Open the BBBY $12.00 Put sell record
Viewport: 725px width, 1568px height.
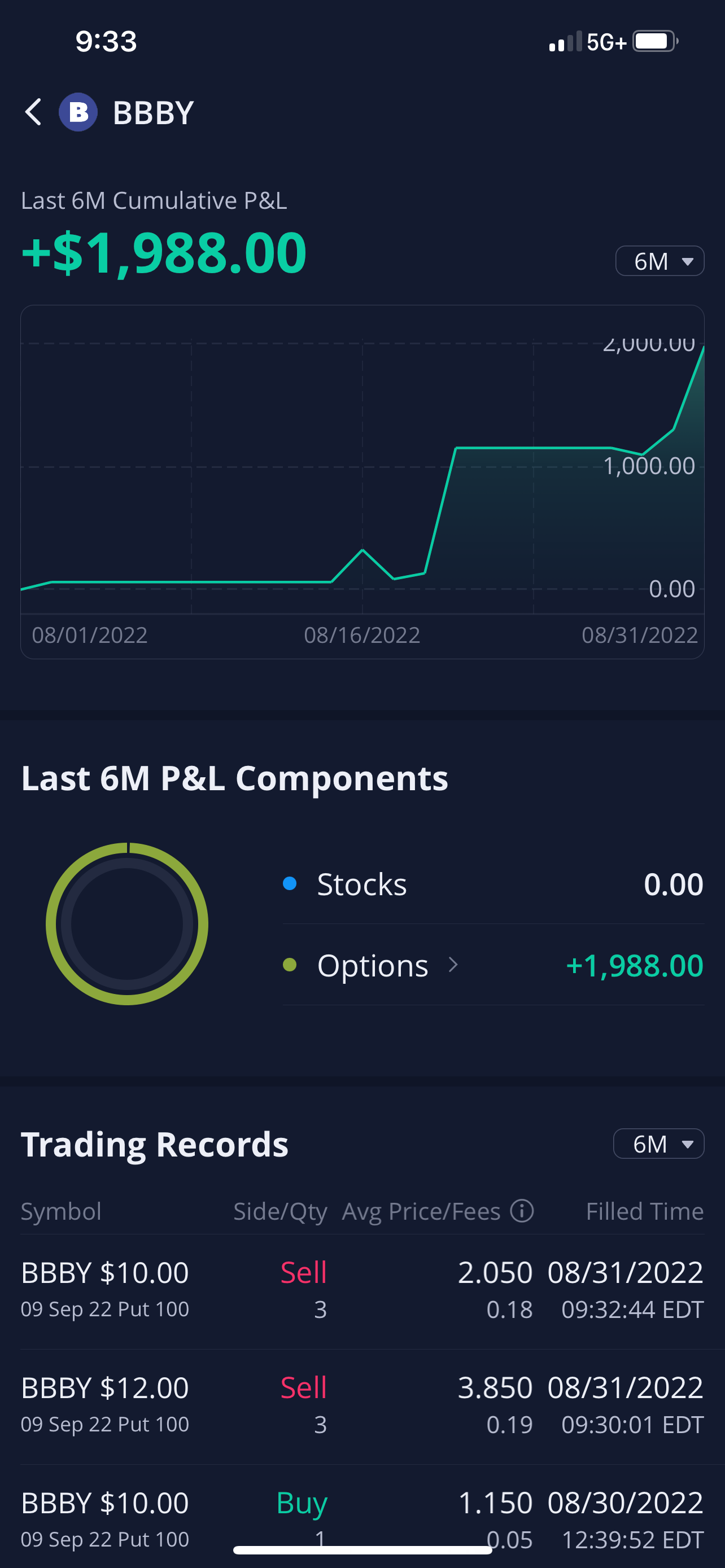click(362, 1407)
